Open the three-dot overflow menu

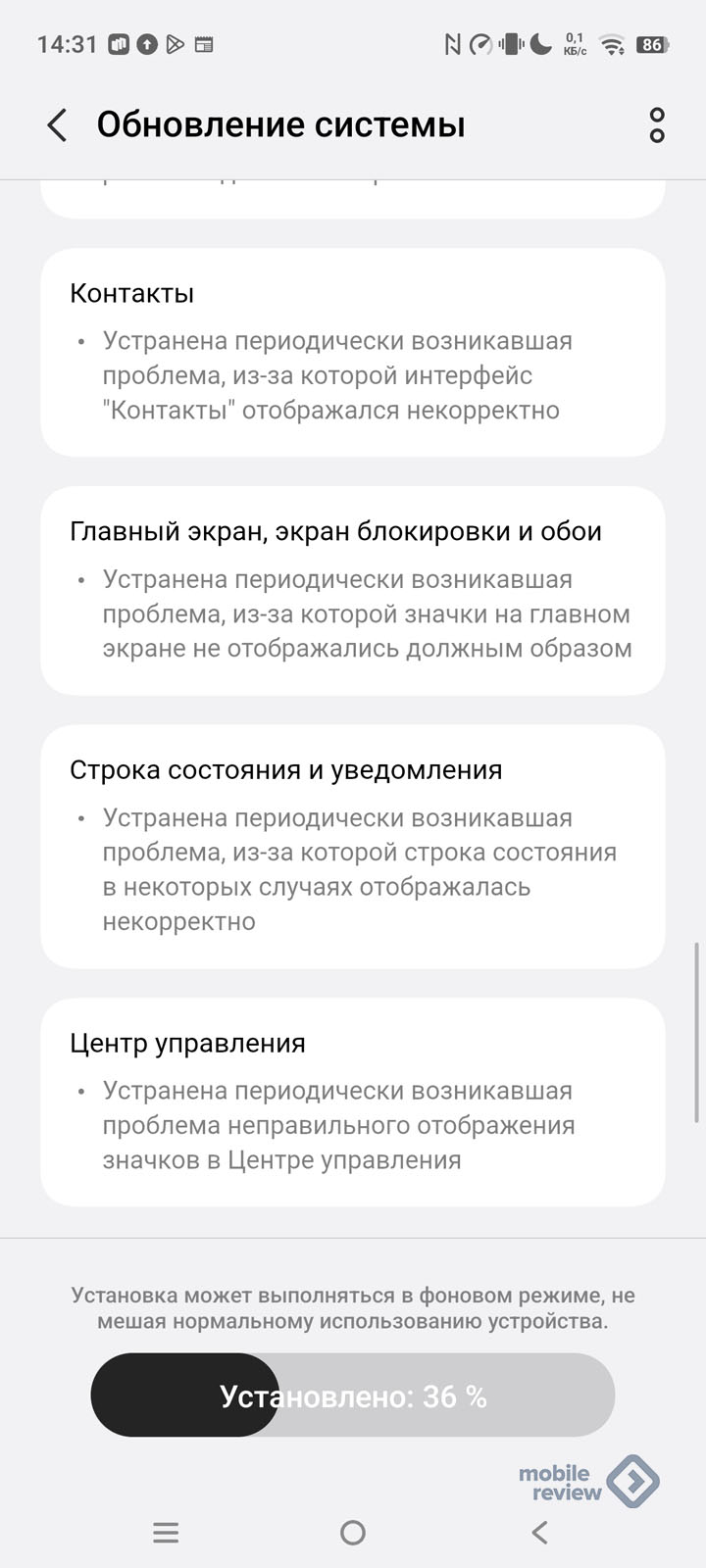(657, 125)
